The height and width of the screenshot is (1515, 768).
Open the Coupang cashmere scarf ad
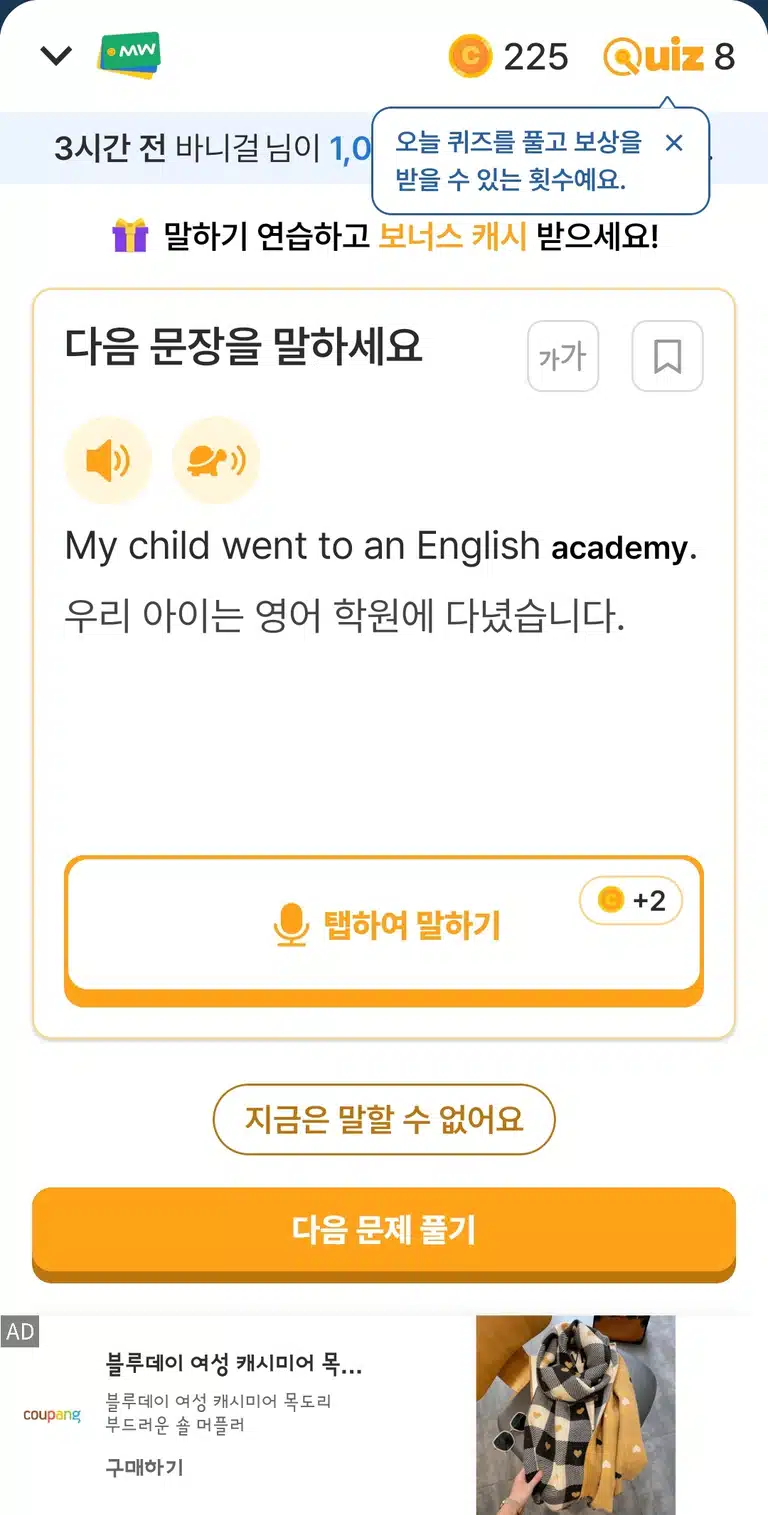pos(384,1415)
